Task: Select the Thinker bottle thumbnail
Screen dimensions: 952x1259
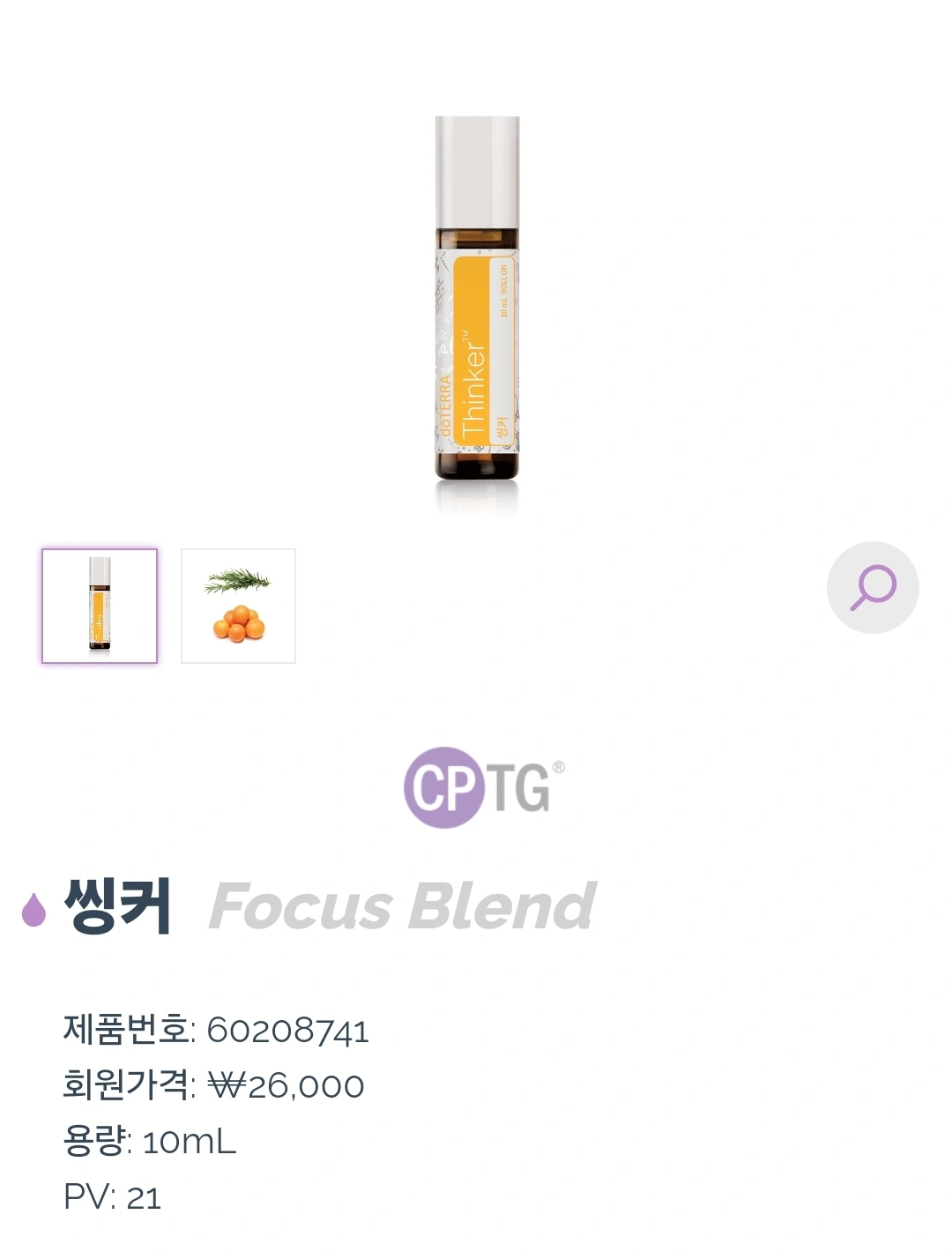Action: (100, 606)
